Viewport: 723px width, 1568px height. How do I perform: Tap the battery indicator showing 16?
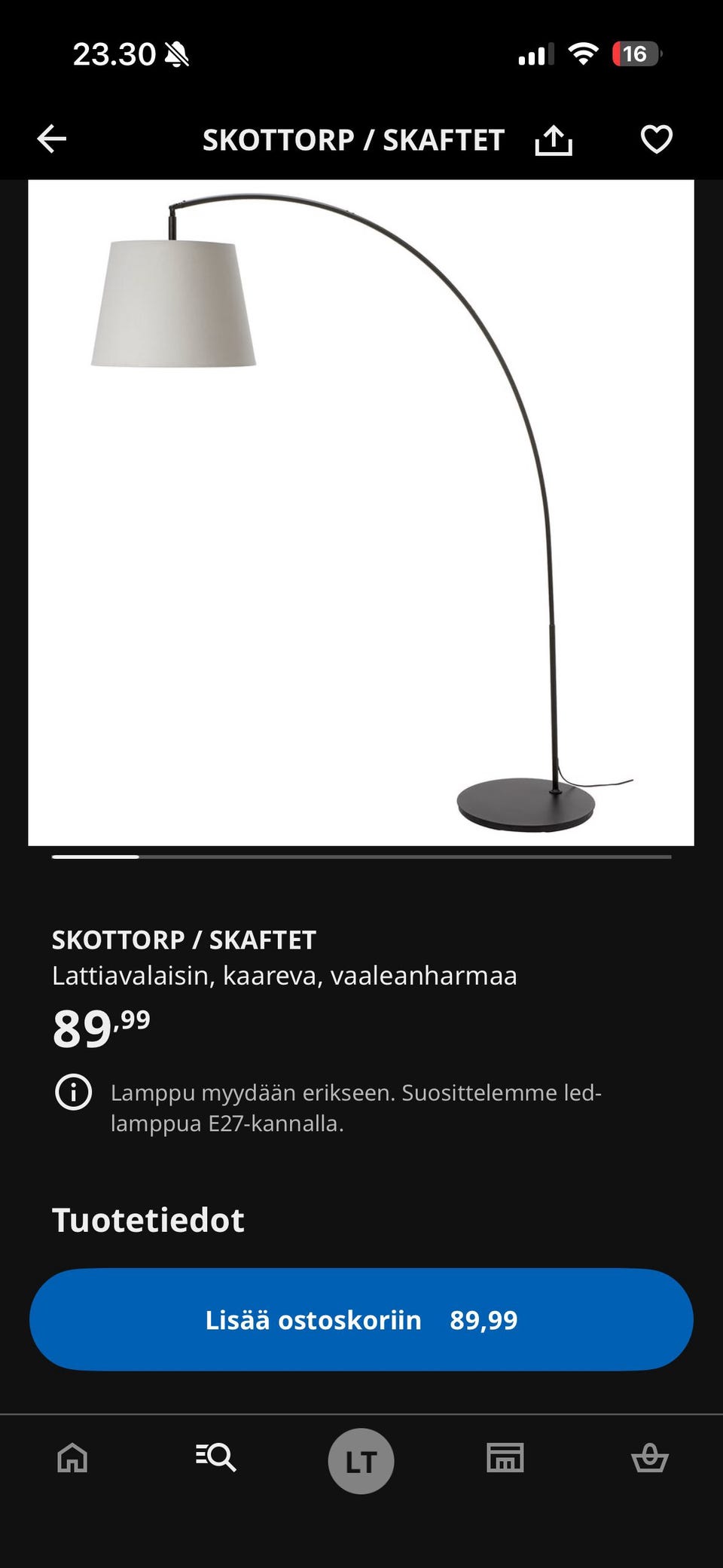636,53
